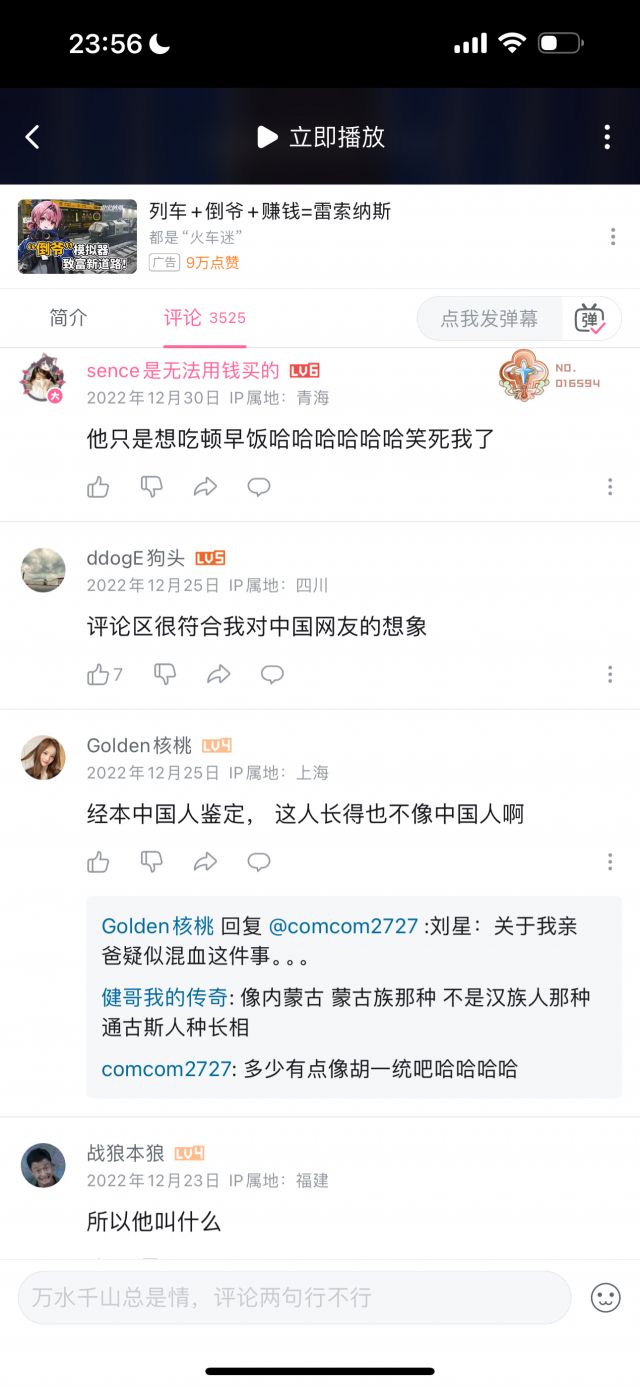Open the @comcom2727 mention in the reply
Image resolution: width=640 pixels, height=1387 pixels.
coord(345,926)
